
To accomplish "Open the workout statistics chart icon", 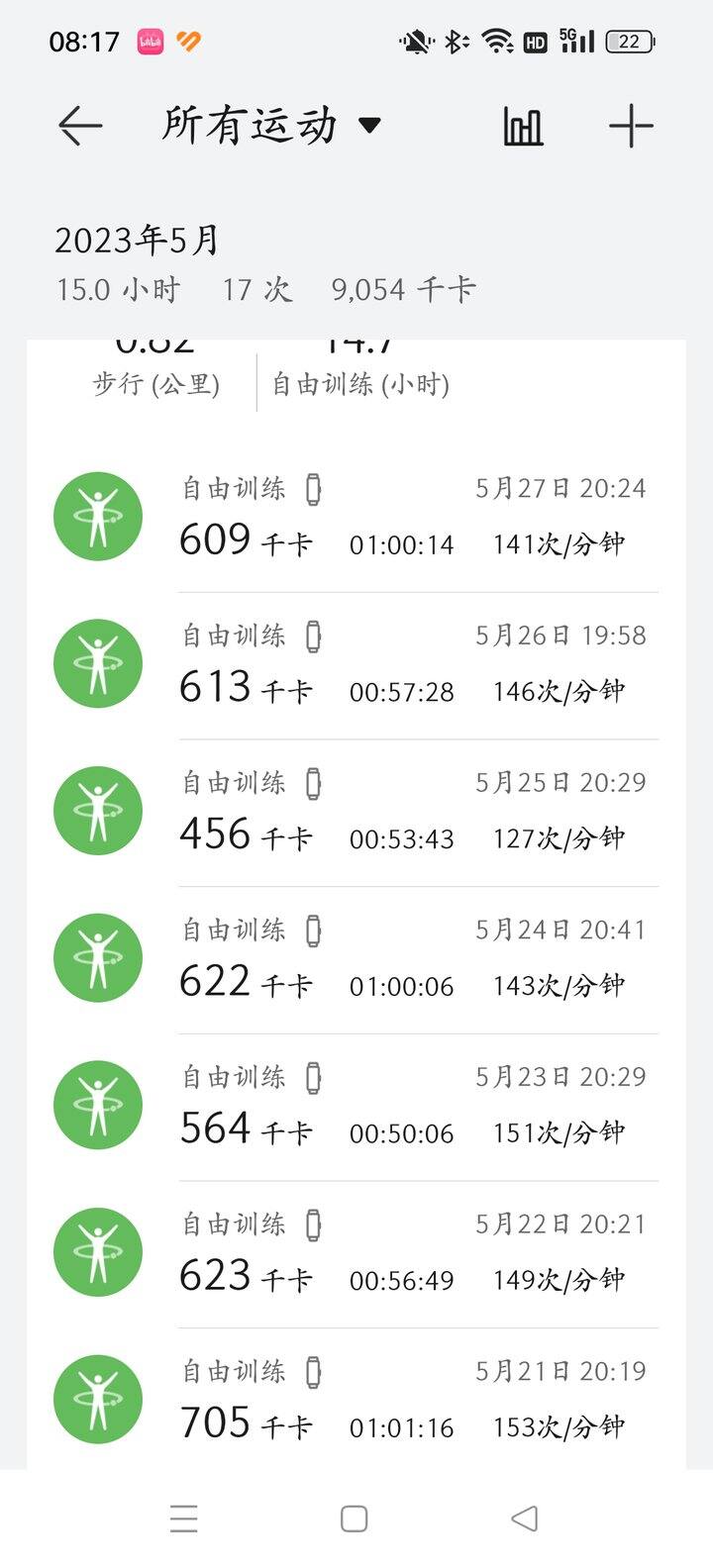I will pyautogui.click(x=523, y=126).
